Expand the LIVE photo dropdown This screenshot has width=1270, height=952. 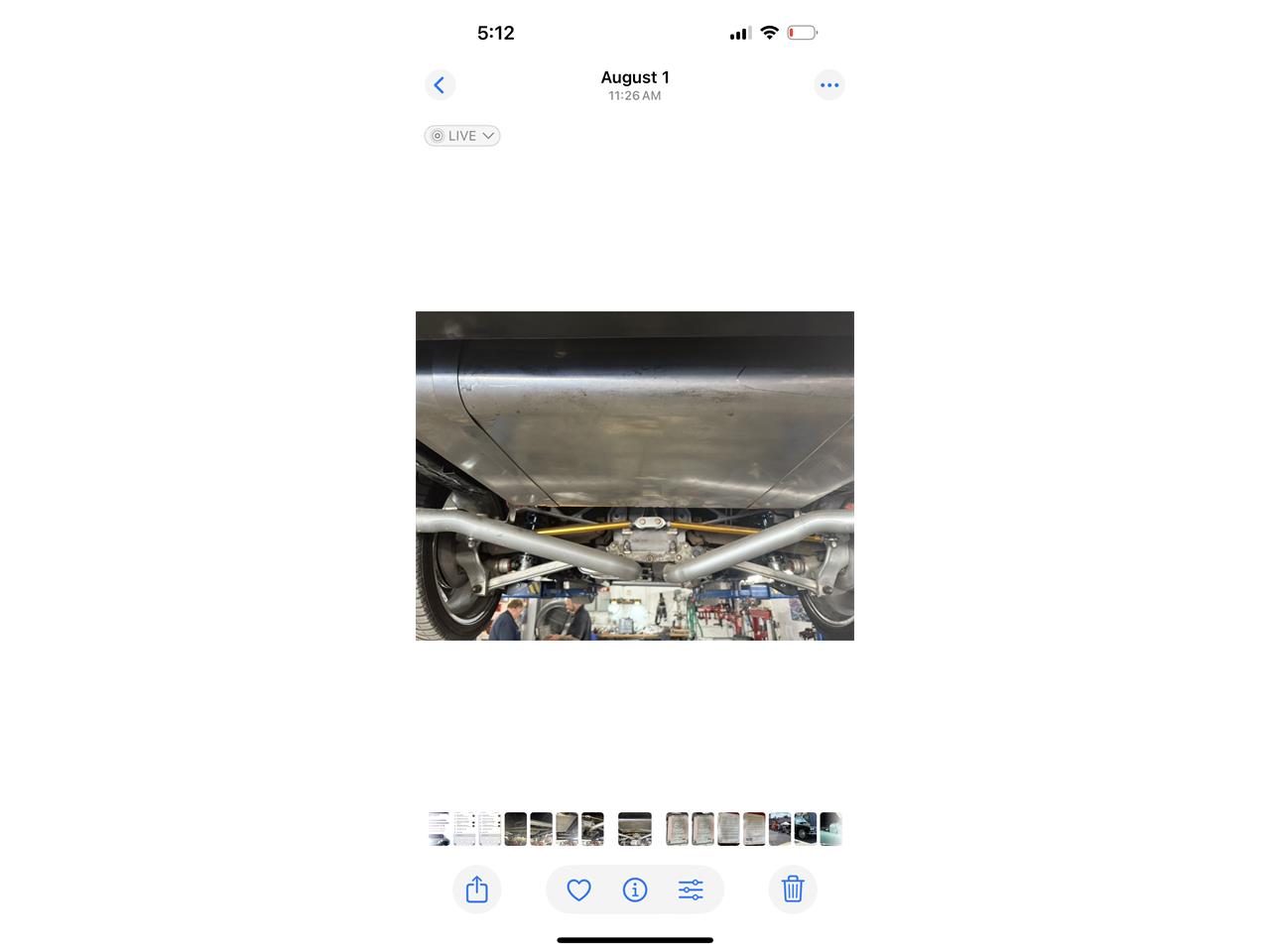pyautogui.click(x=462, y=136)
